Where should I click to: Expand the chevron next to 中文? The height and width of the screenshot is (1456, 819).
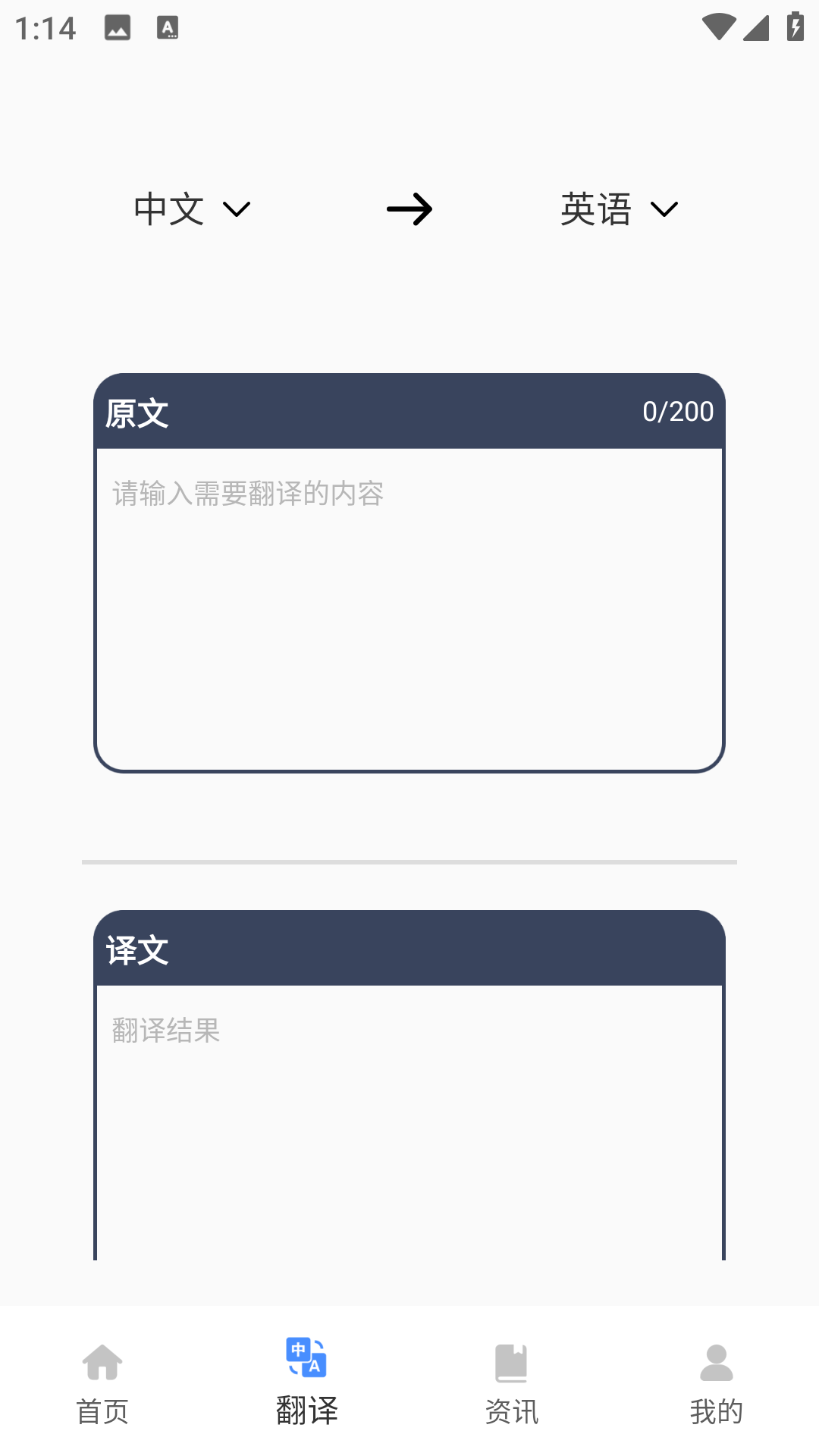coord(237,211)
